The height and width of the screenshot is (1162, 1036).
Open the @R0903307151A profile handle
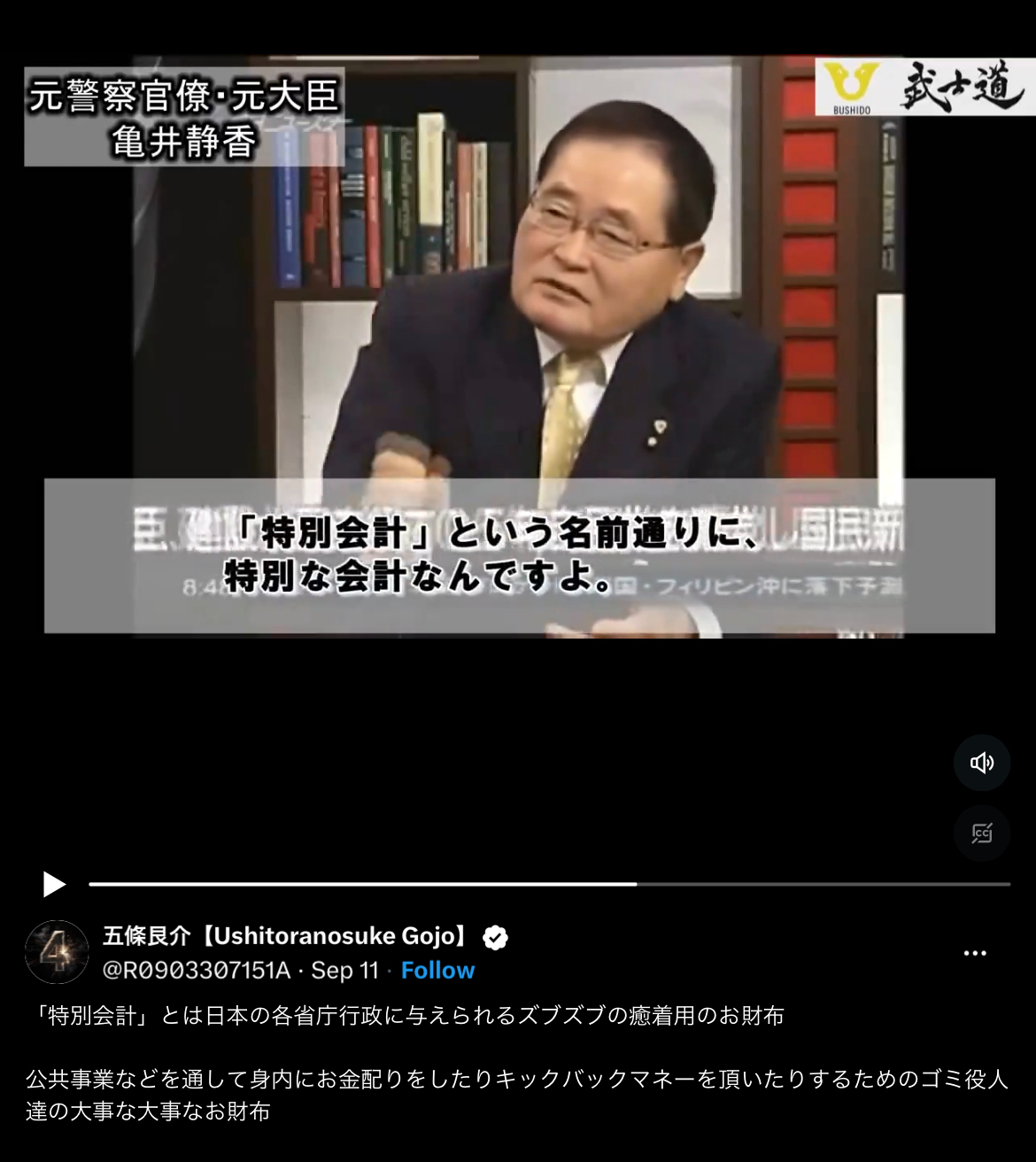pyautogui.click(x=197, y=971)
